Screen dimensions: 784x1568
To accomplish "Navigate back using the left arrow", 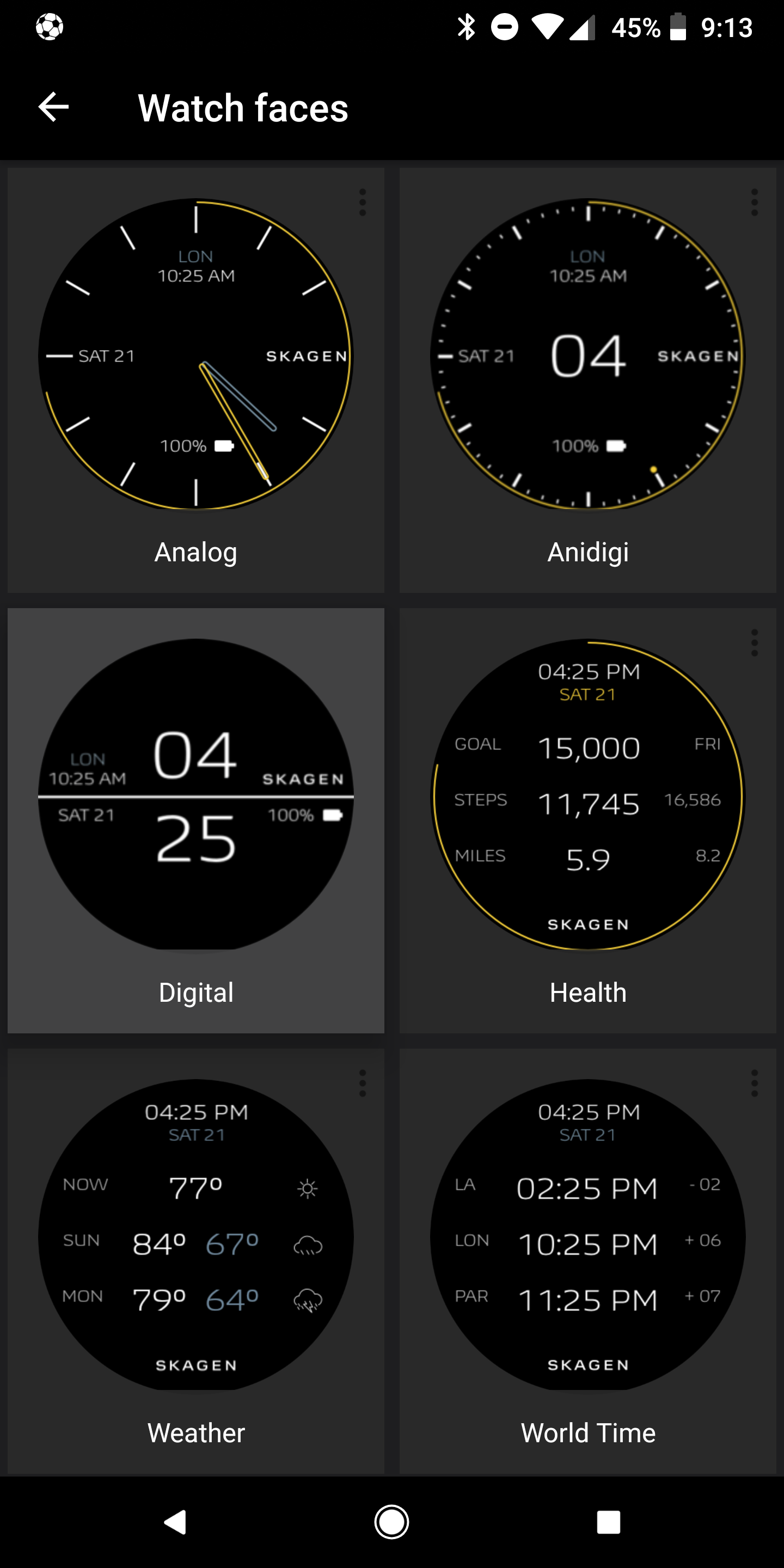I will (x=53, y=107).
